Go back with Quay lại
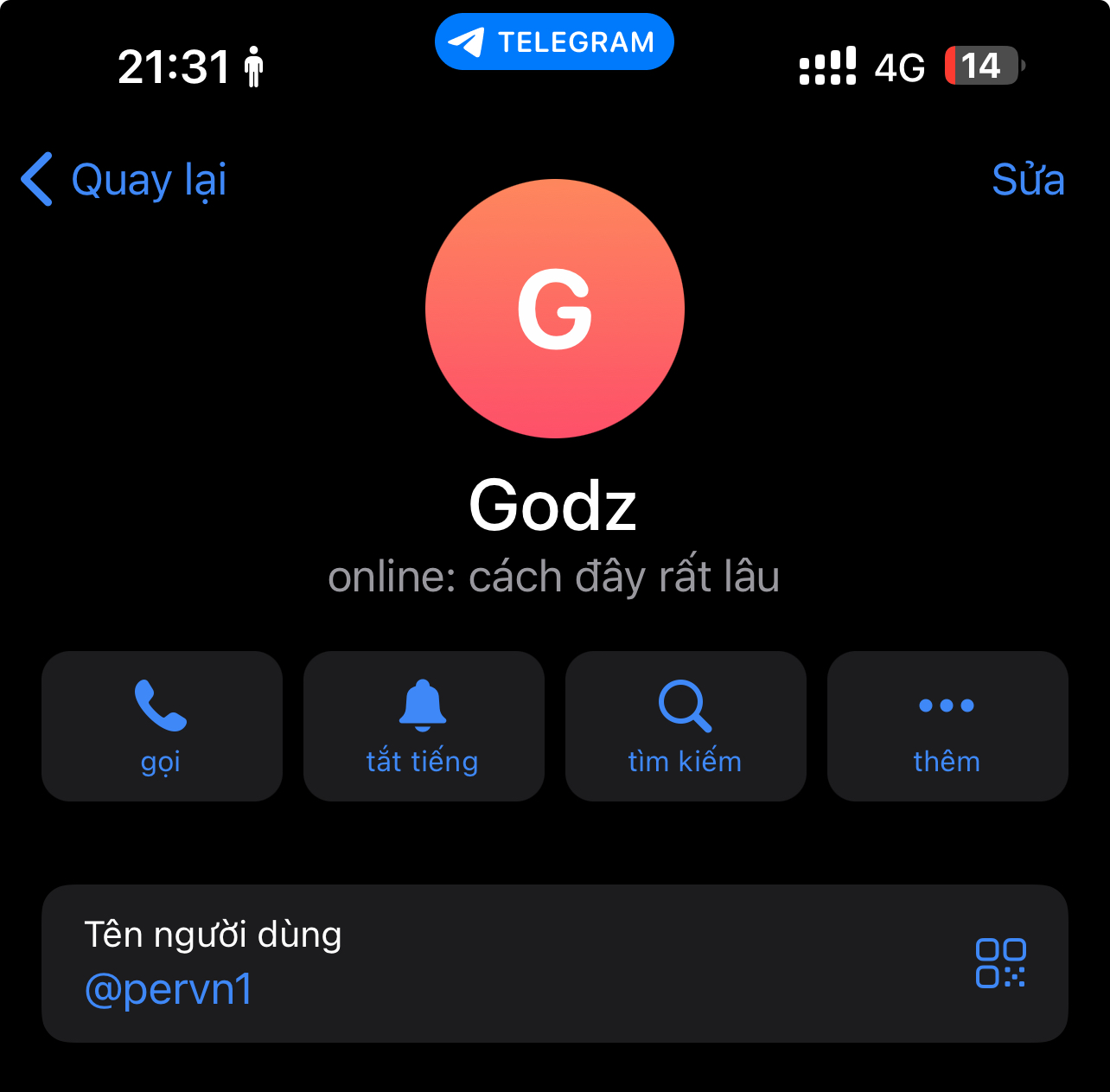This screenshot has height=1092, width=1110. tap(124, 180)
